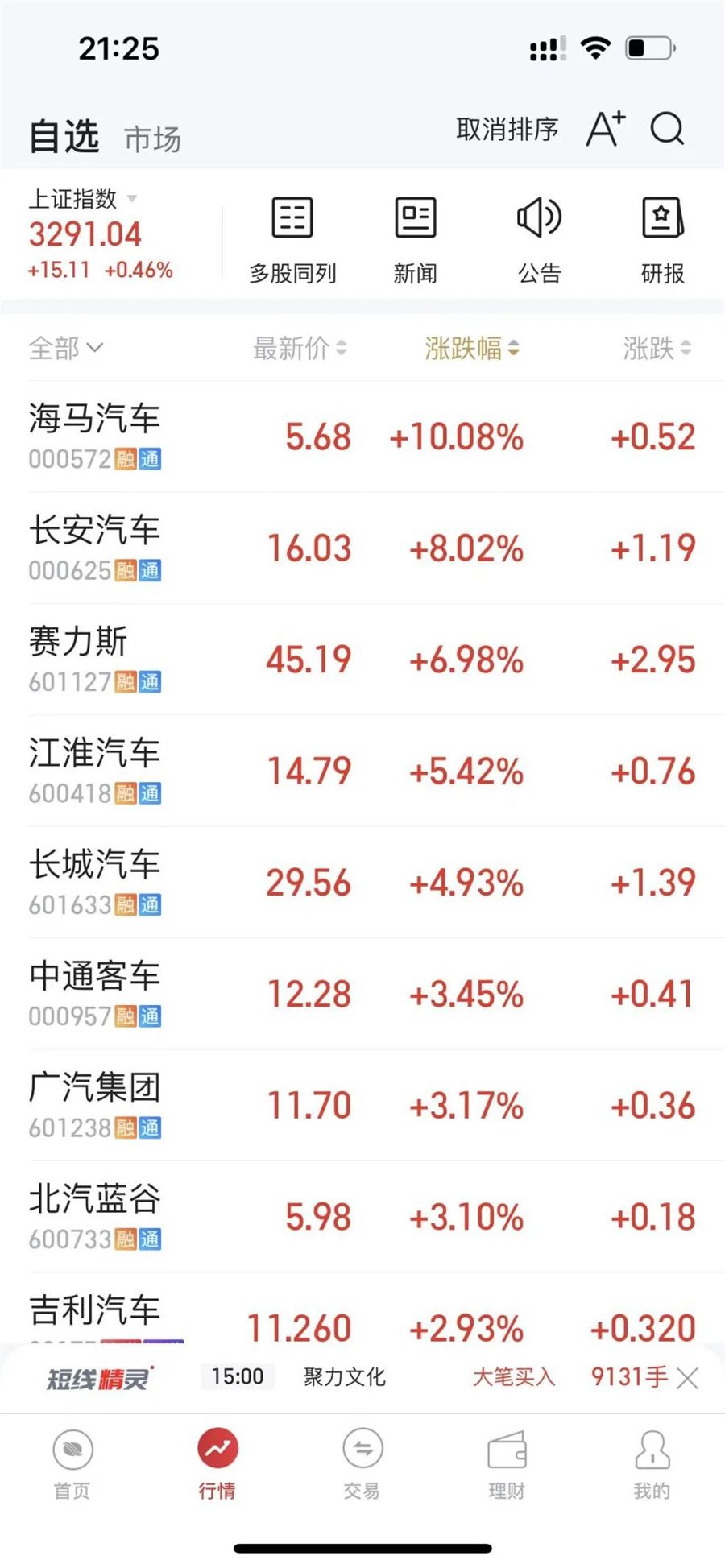Sort the list by 最新价
Screen dimensions: 725x1568
(300, 348)
